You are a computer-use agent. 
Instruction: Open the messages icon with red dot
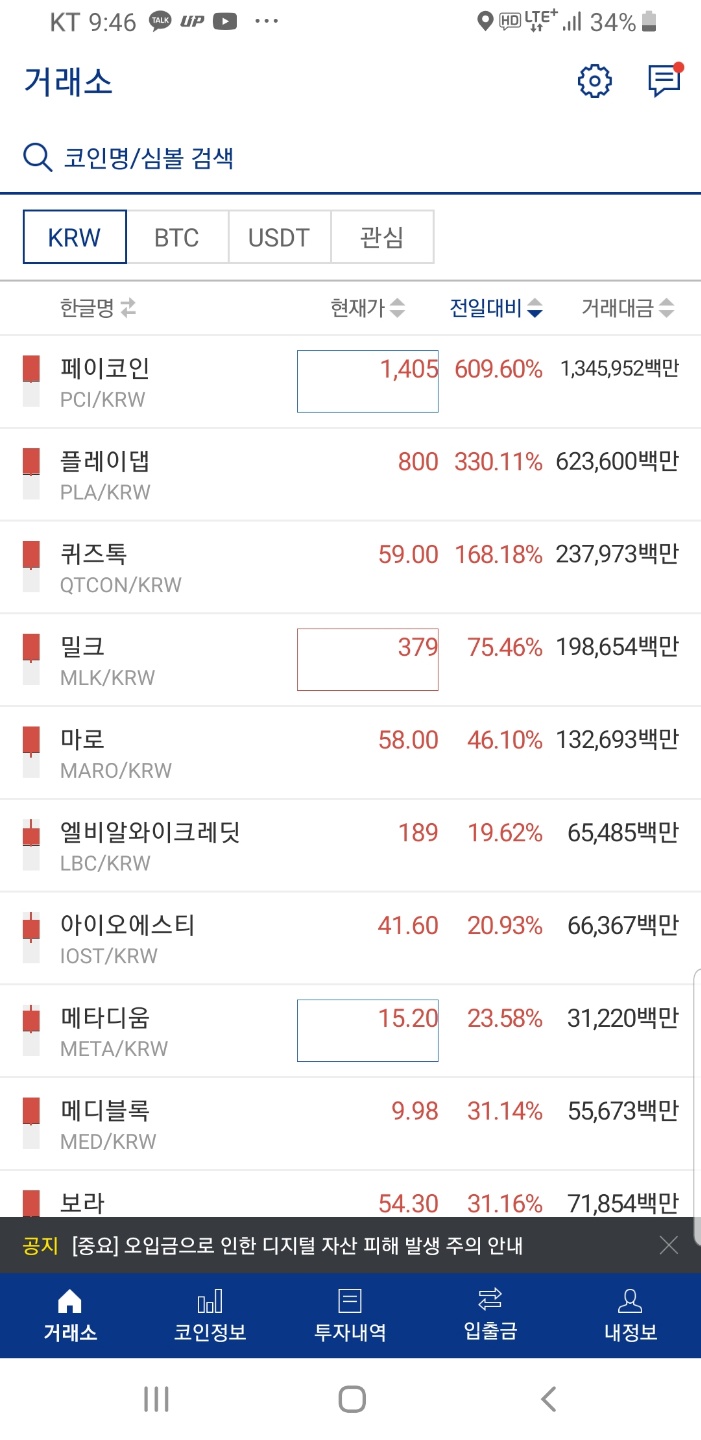tap(665, 80)
